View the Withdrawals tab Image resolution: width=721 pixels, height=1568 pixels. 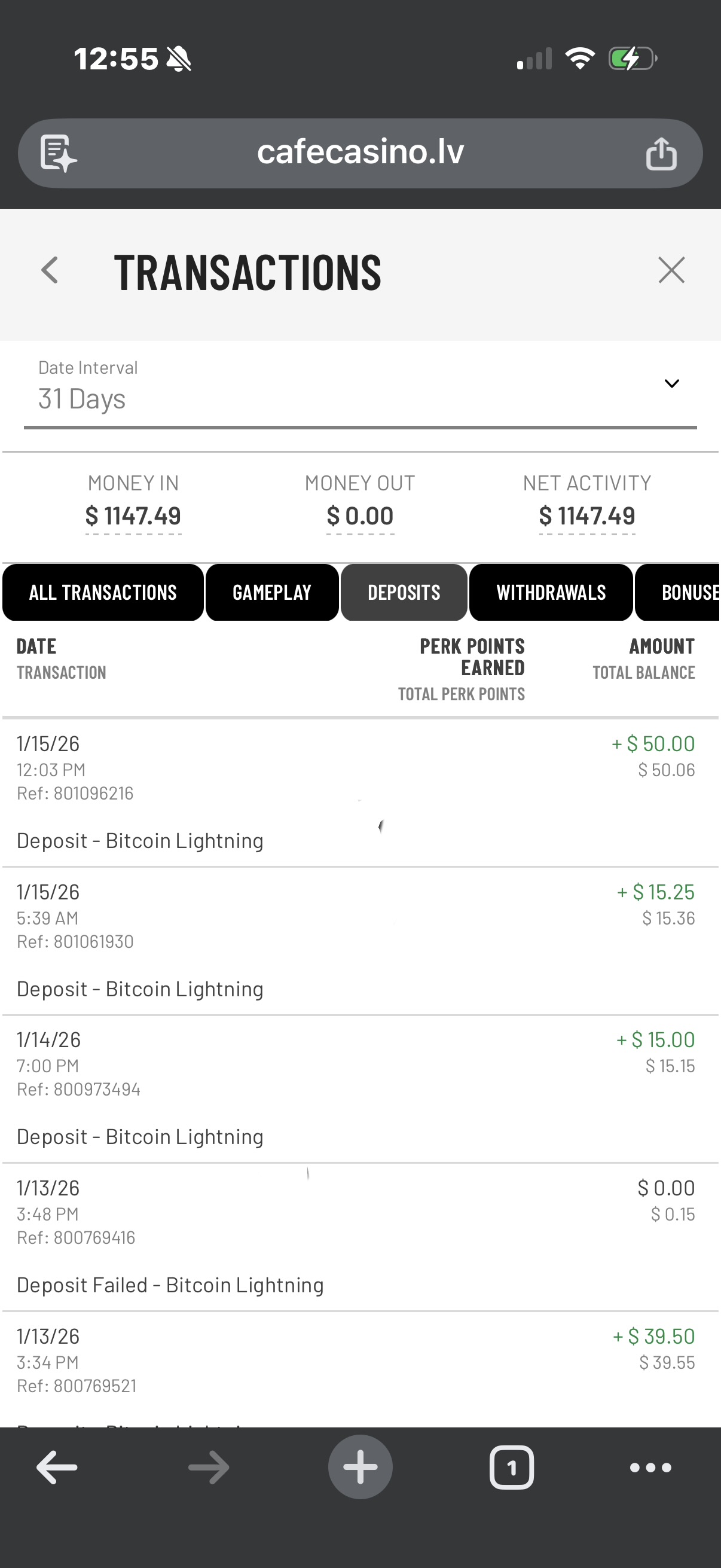[551, 592]
